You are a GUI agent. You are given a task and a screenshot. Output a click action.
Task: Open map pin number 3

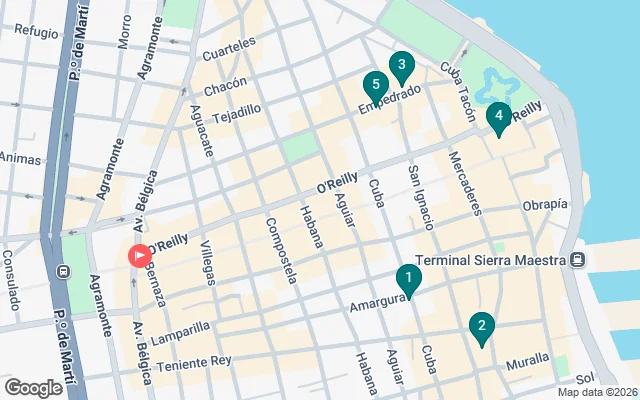pyautogui.click(x=401, y=68)
